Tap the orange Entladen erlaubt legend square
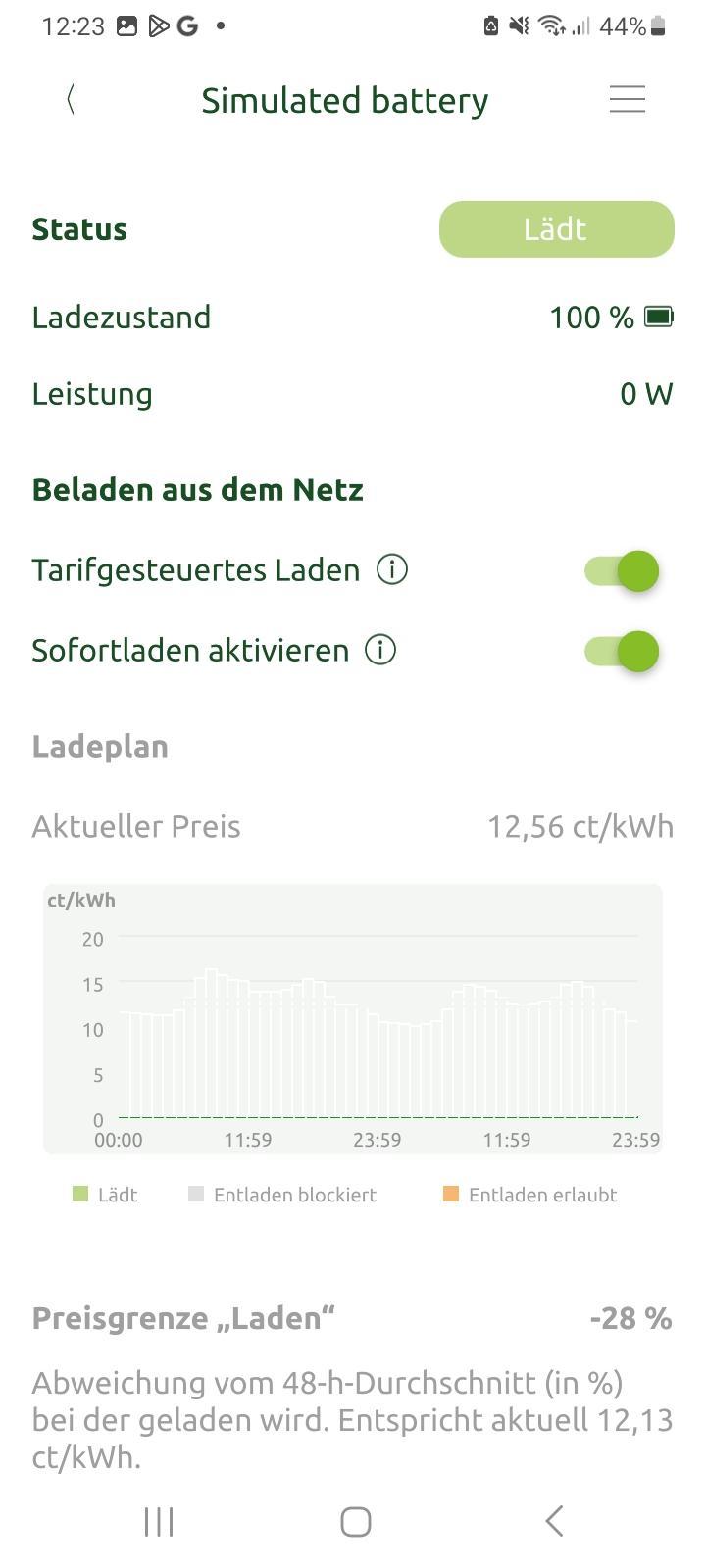 coord(451,1194)
